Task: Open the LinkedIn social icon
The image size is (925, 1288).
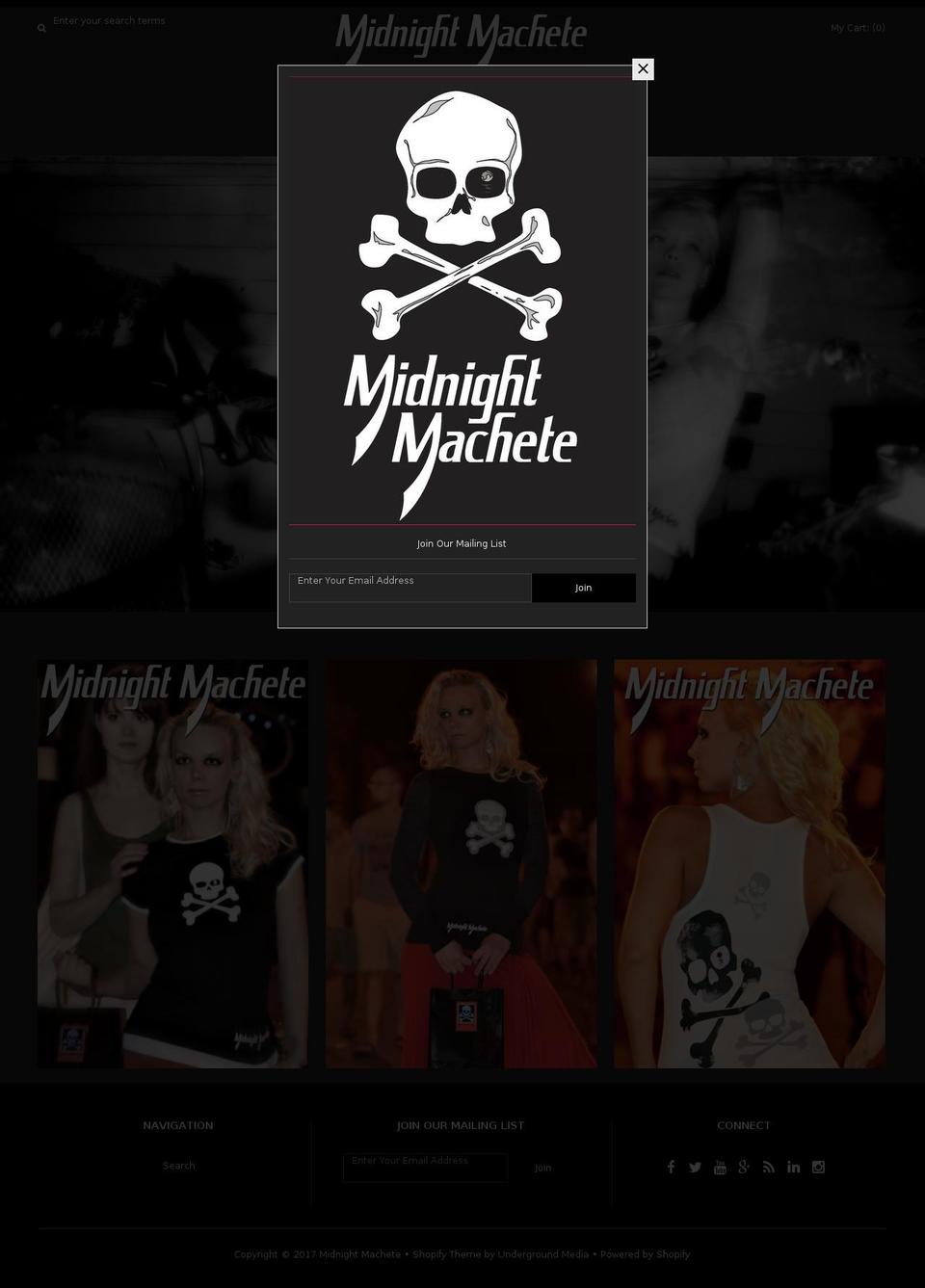Action: tap(793, 1167)
